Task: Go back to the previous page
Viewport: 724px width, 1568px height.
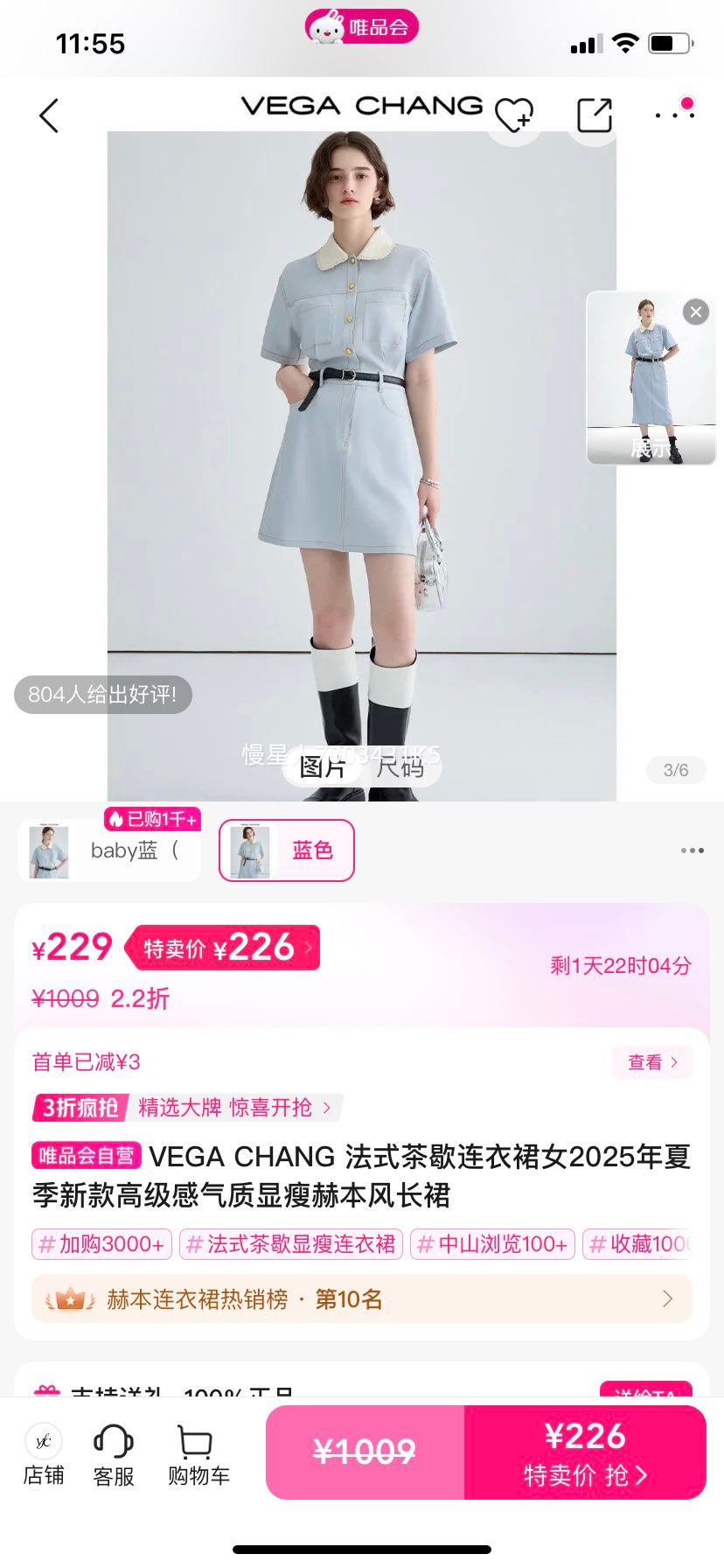Action: (49, 115)
